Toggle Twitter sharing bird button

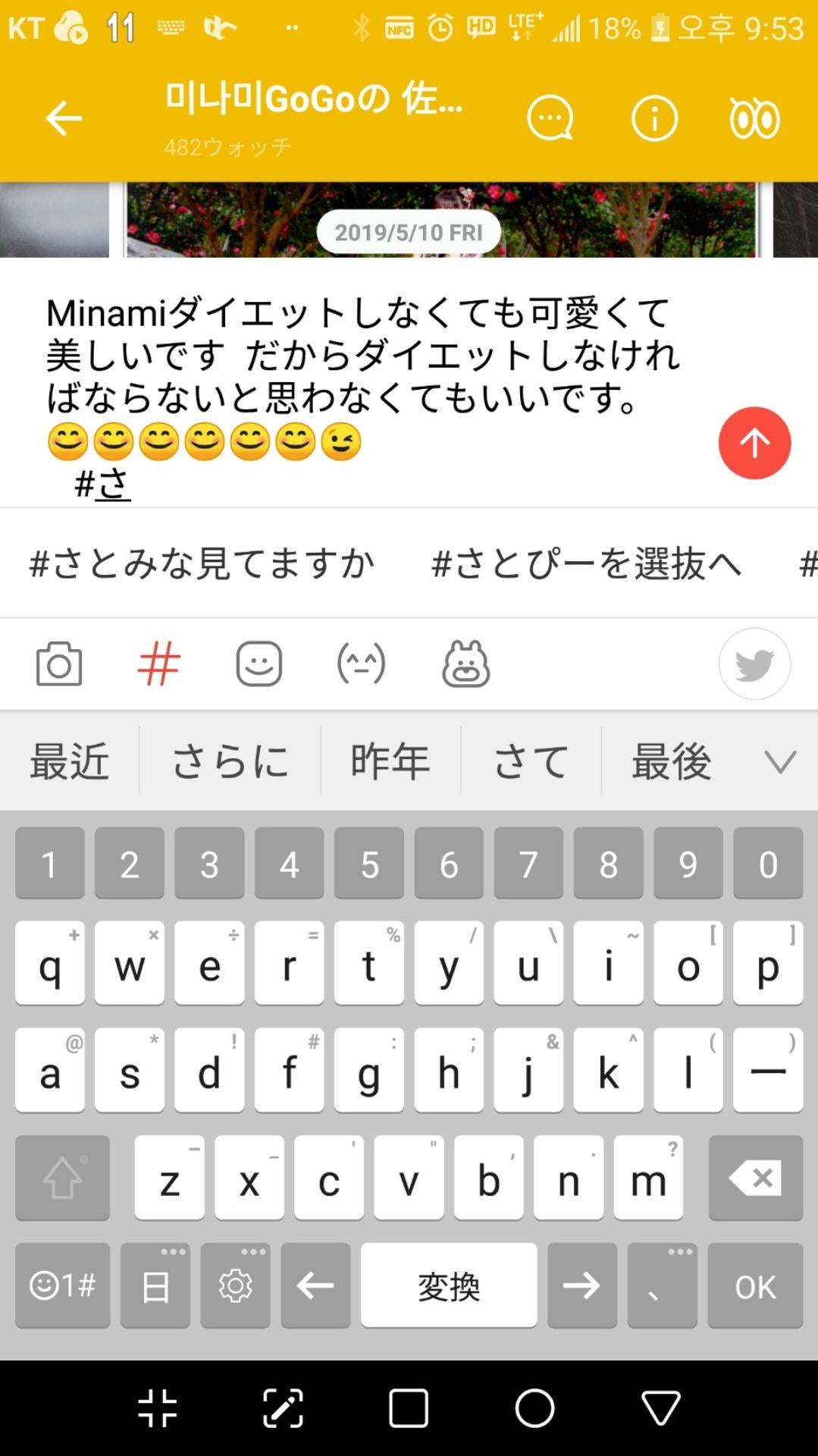[754, 664]
